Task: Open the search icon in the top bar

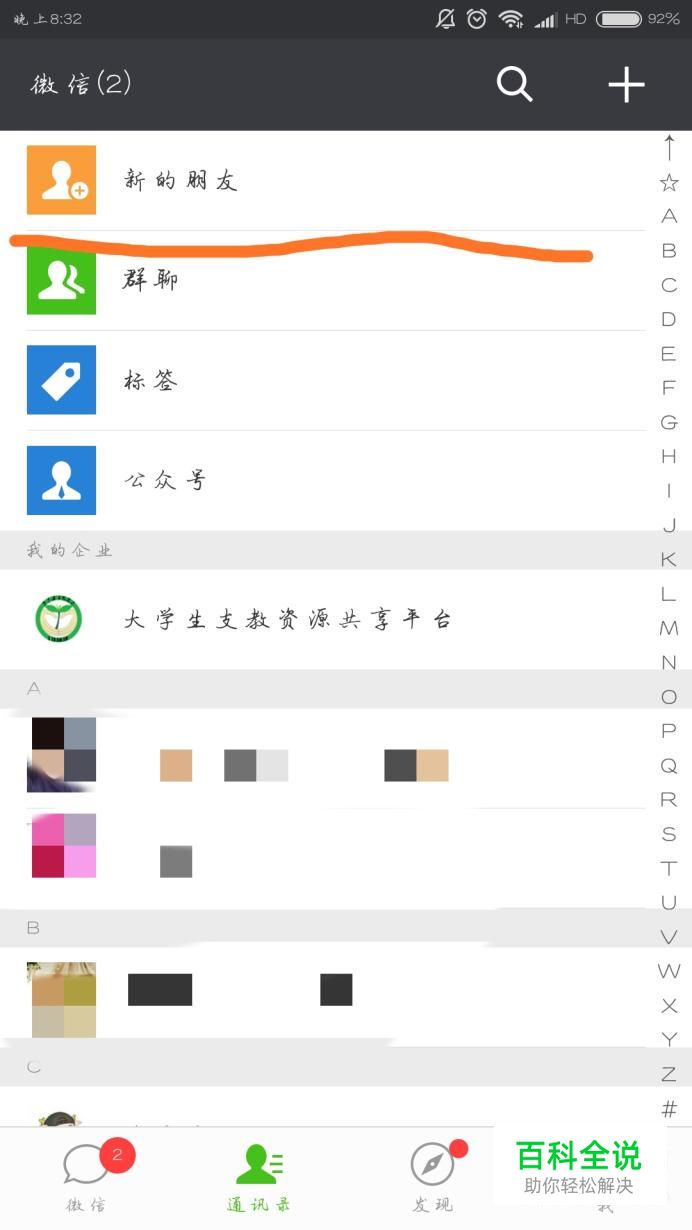Action: (x=515, y=85)
